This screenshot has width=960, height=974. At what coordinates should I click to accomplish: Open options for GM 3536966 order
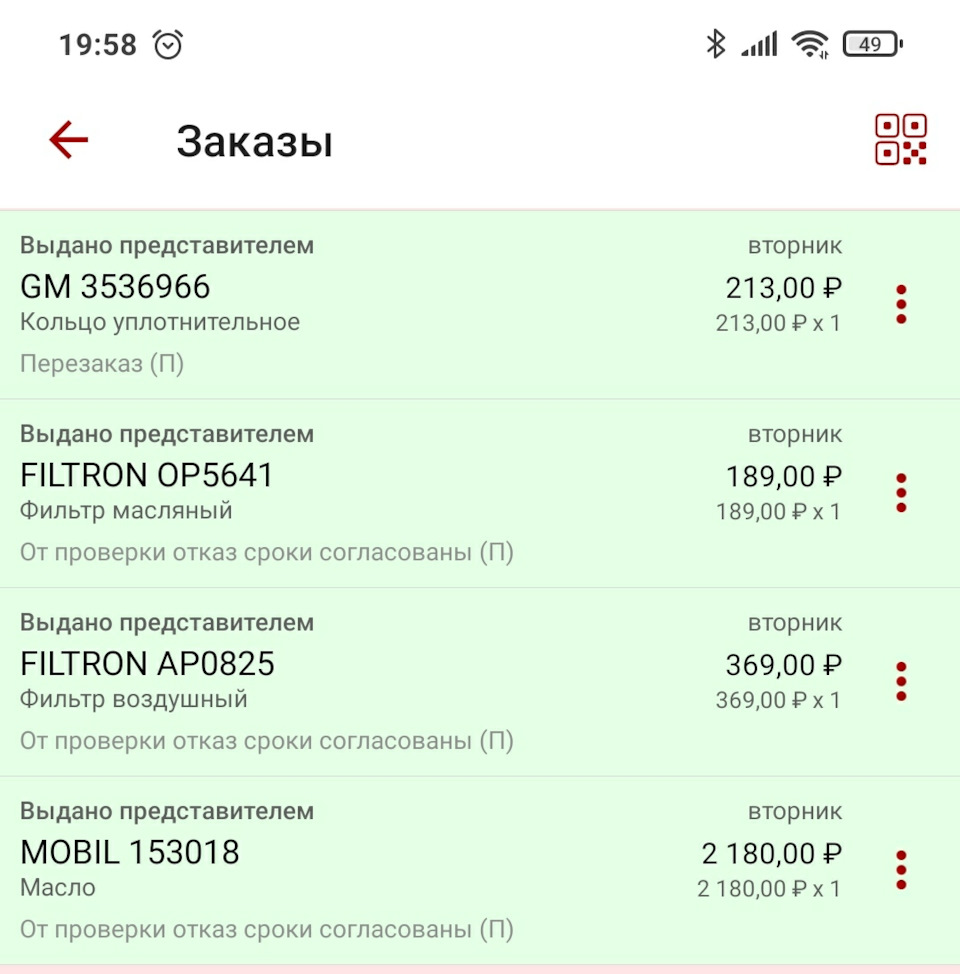tap(901, 304)
